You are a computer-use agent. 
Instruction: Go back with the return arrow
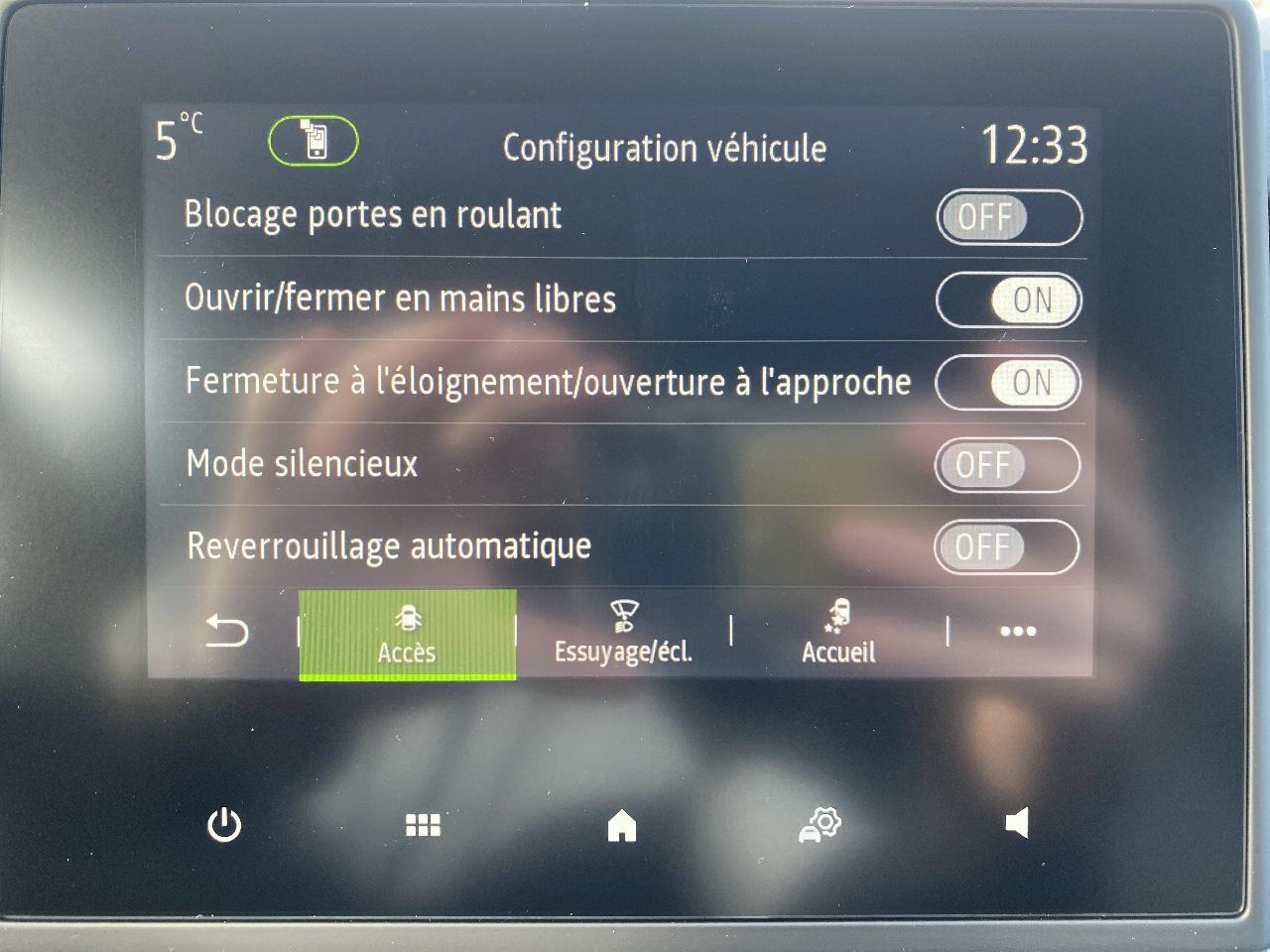226,632
